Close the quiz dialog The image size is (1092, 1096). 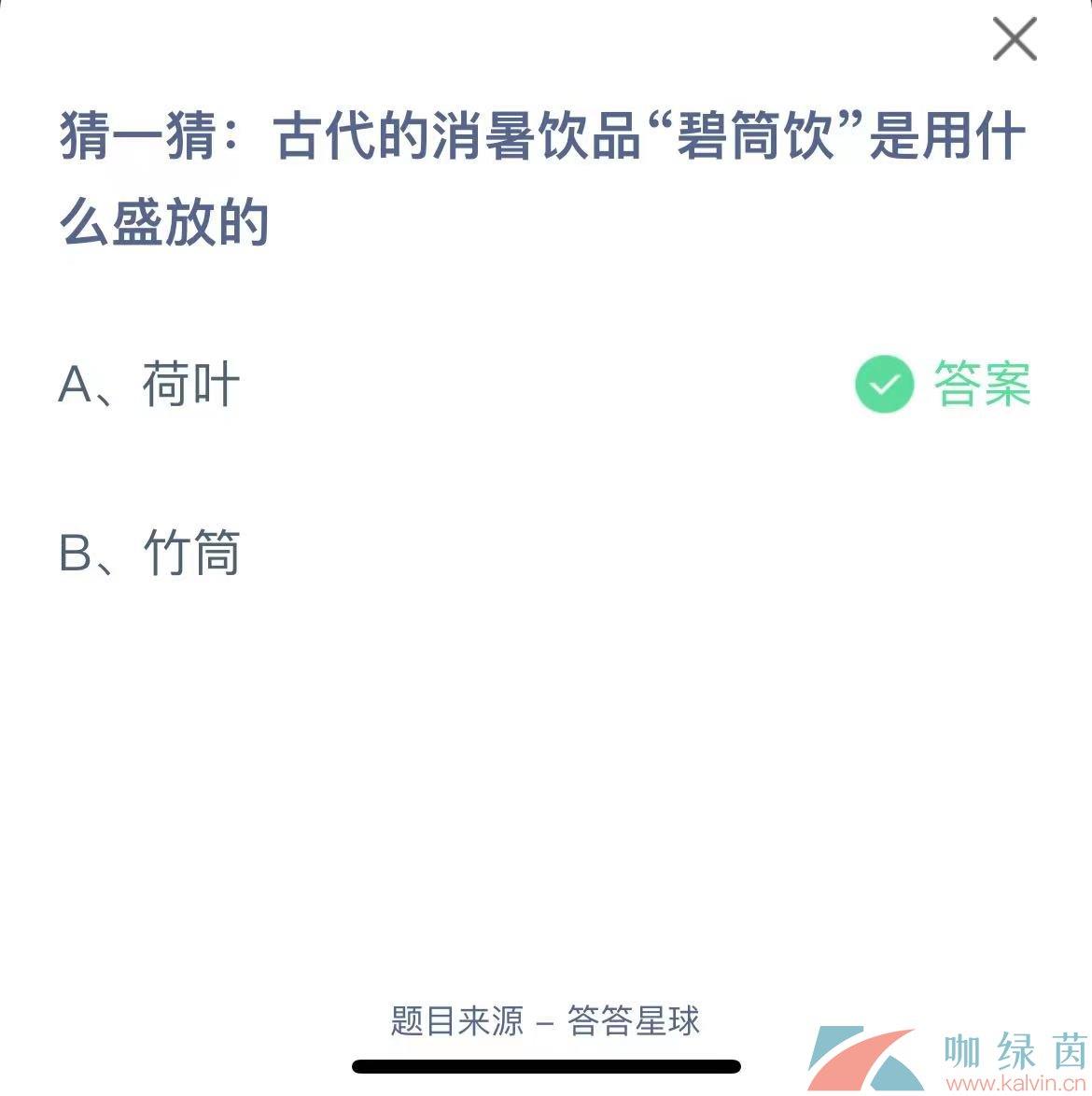pyautogui.click(x=1014, y=41)
